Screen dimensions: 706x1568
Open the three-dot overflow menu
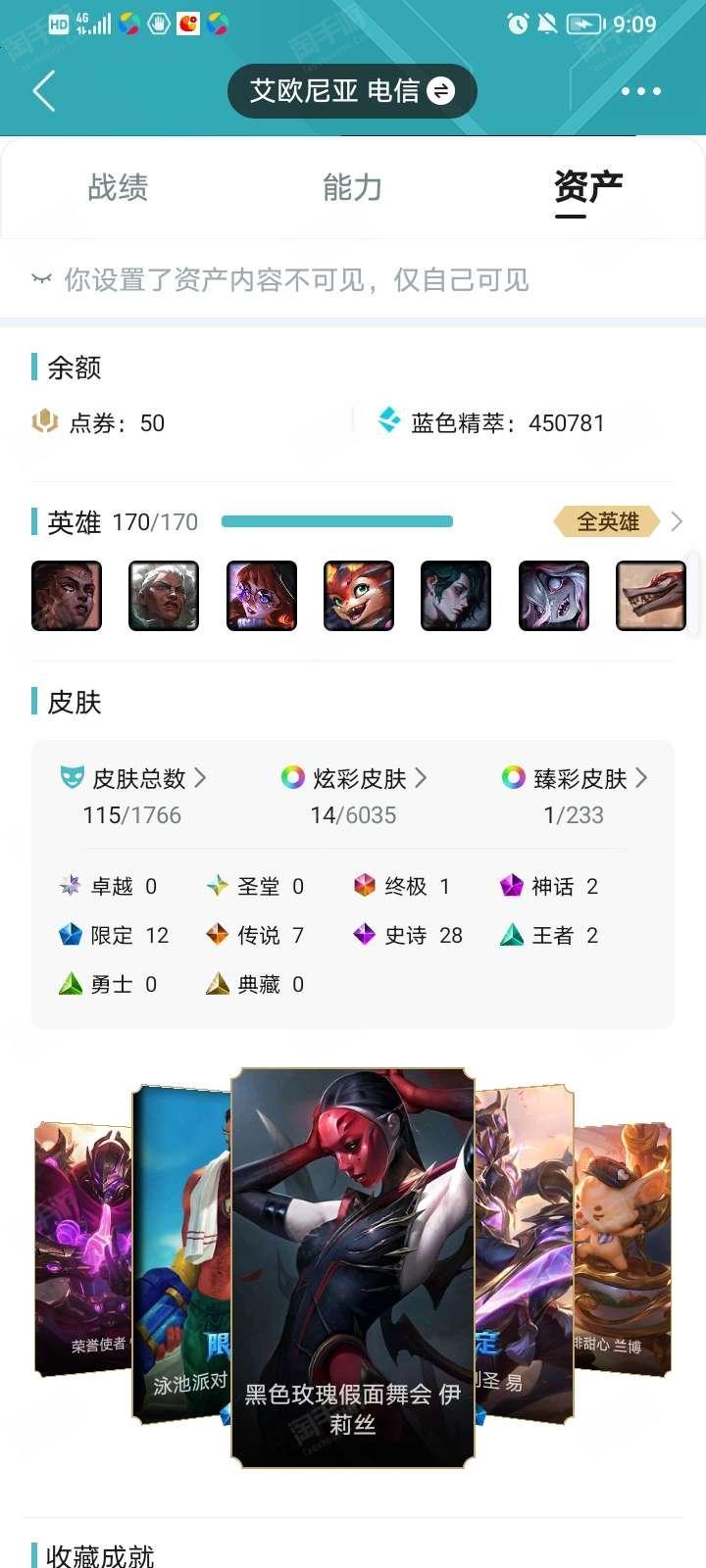point(641,91)
